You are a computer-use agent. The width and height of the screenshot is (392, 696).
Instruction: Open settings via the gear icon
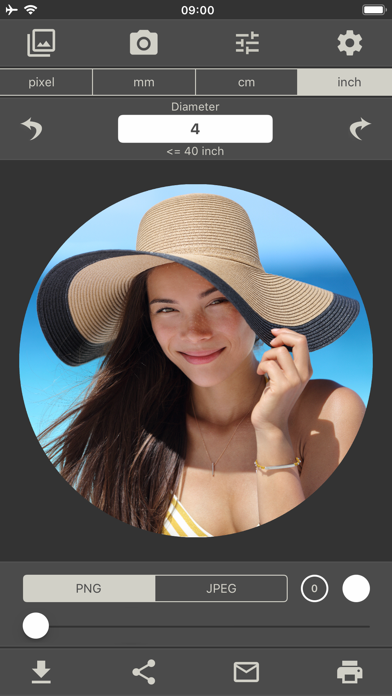click(x=350, y=43)
